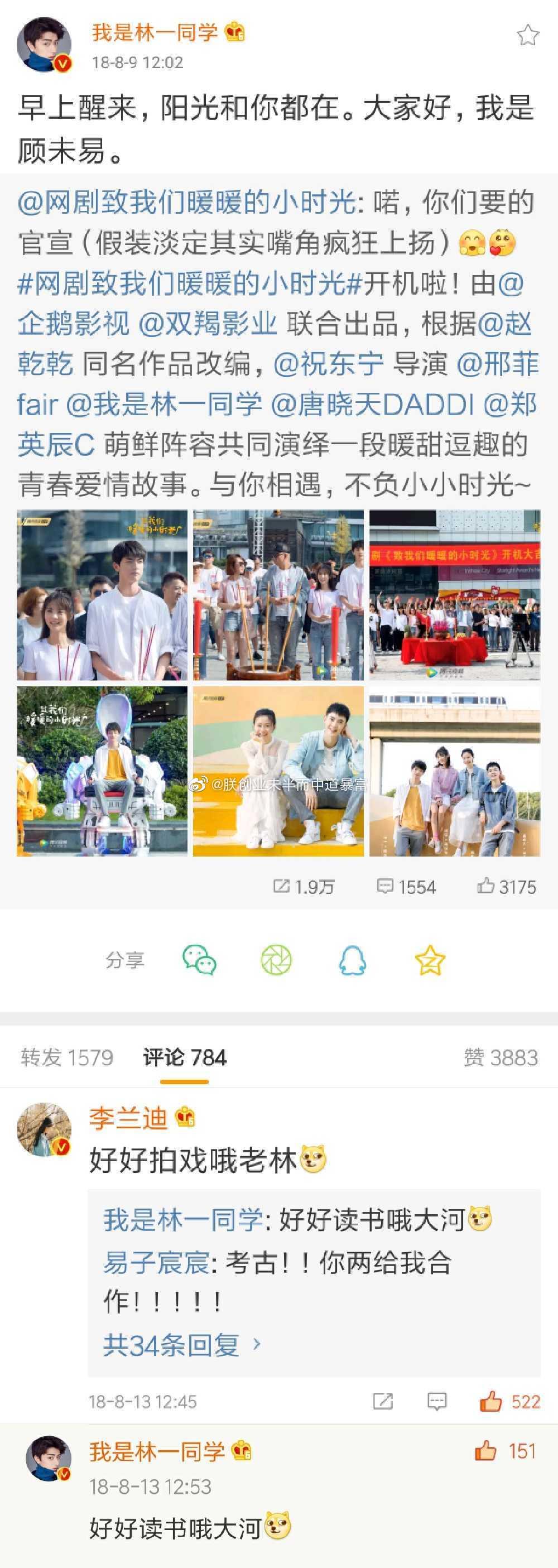The image size is (558, 1568).
Task: Open the red-banner group ceremony photo
Action: tap(455, 595)
